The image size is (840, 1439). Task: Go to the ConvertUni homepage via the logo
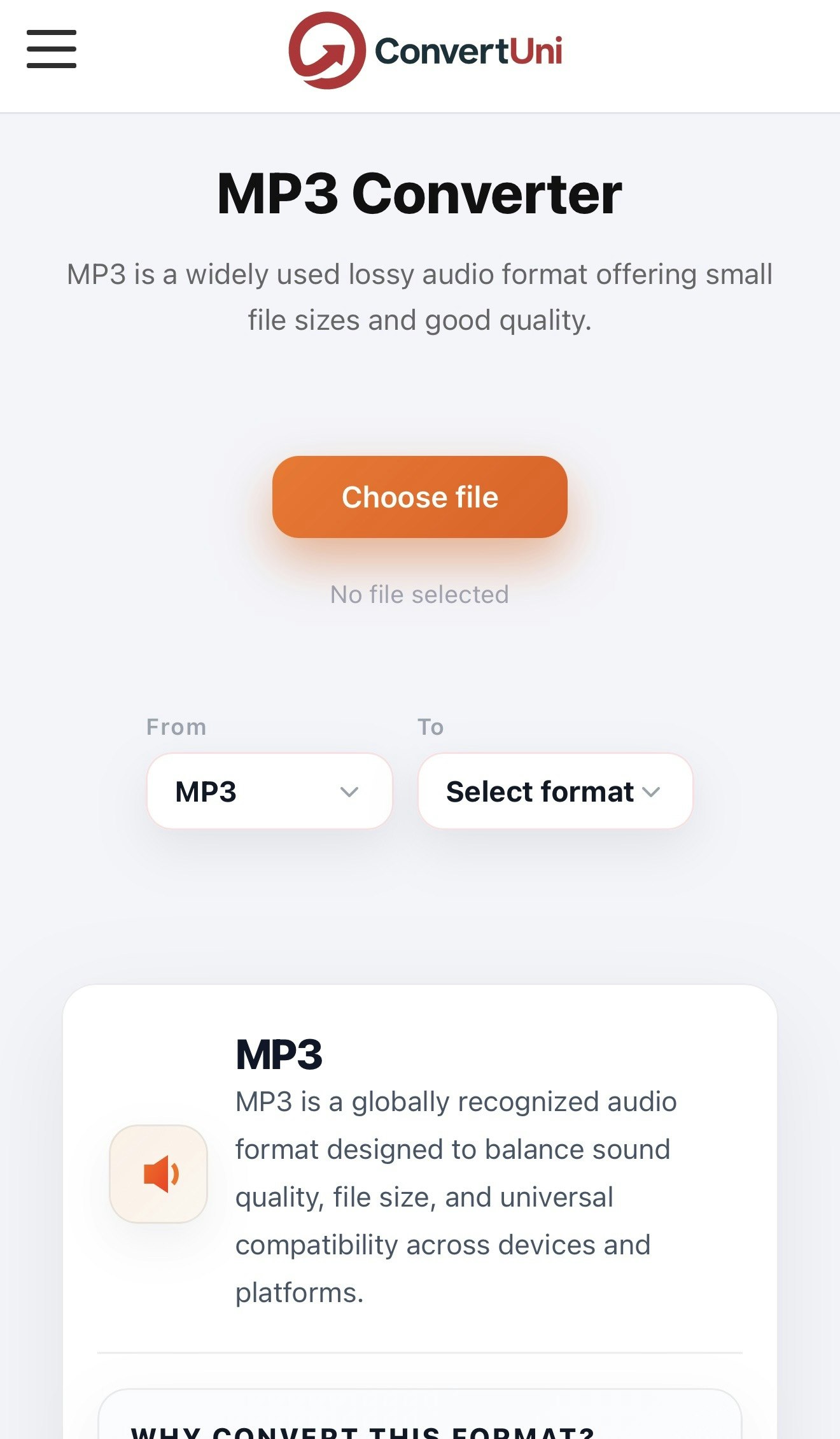425,51
